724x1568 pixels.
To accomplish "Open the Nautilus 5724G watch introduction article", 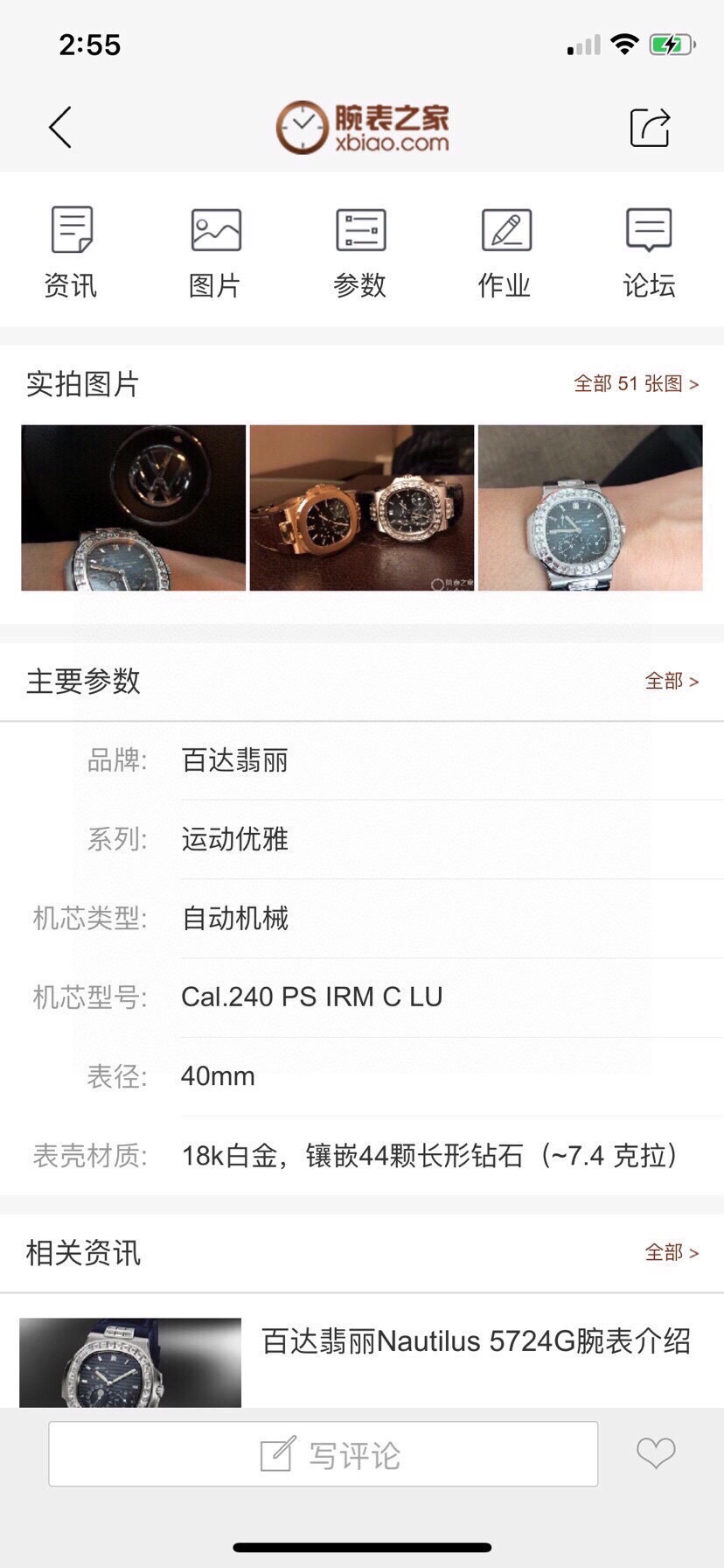I will 476,1341.
